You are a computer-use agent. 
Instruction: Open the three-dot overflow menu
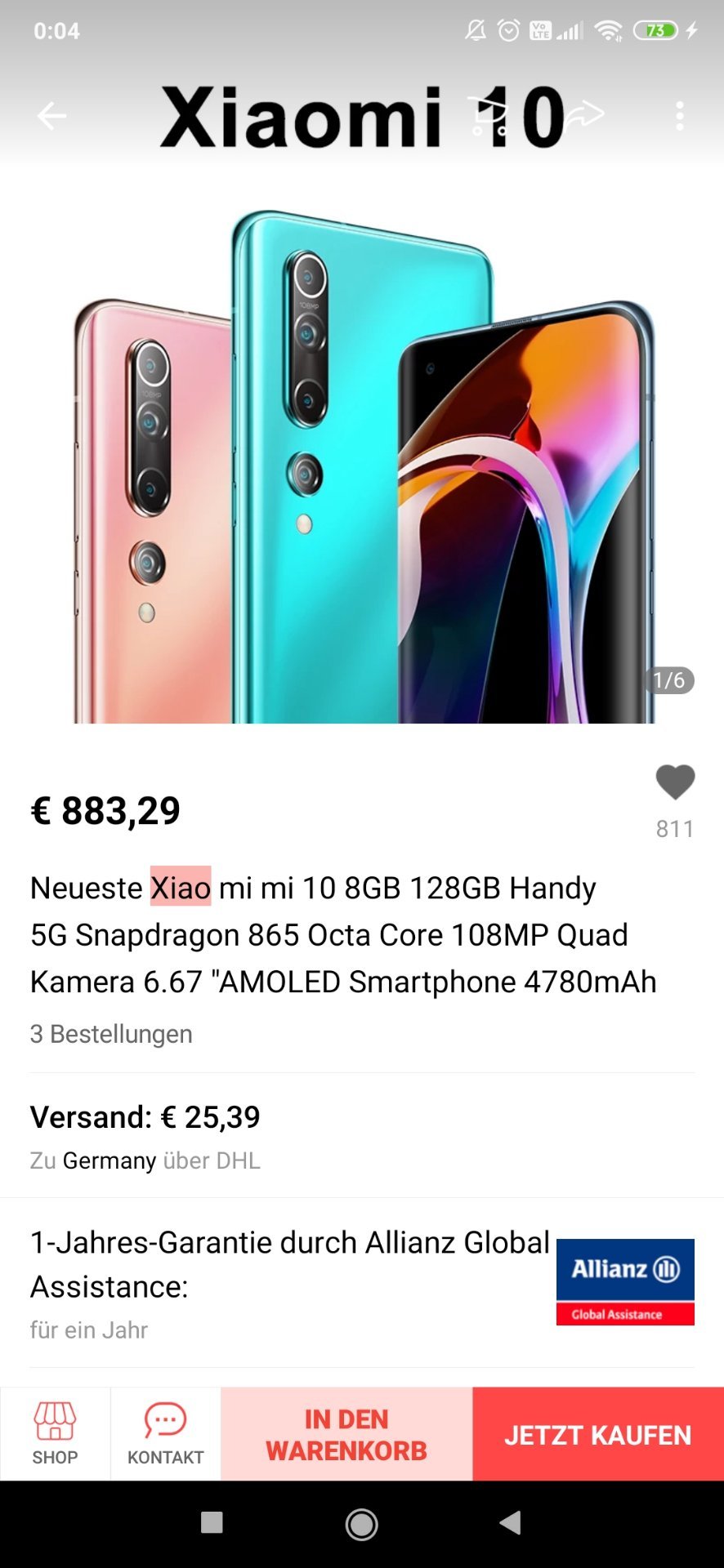tap(679, 116)
